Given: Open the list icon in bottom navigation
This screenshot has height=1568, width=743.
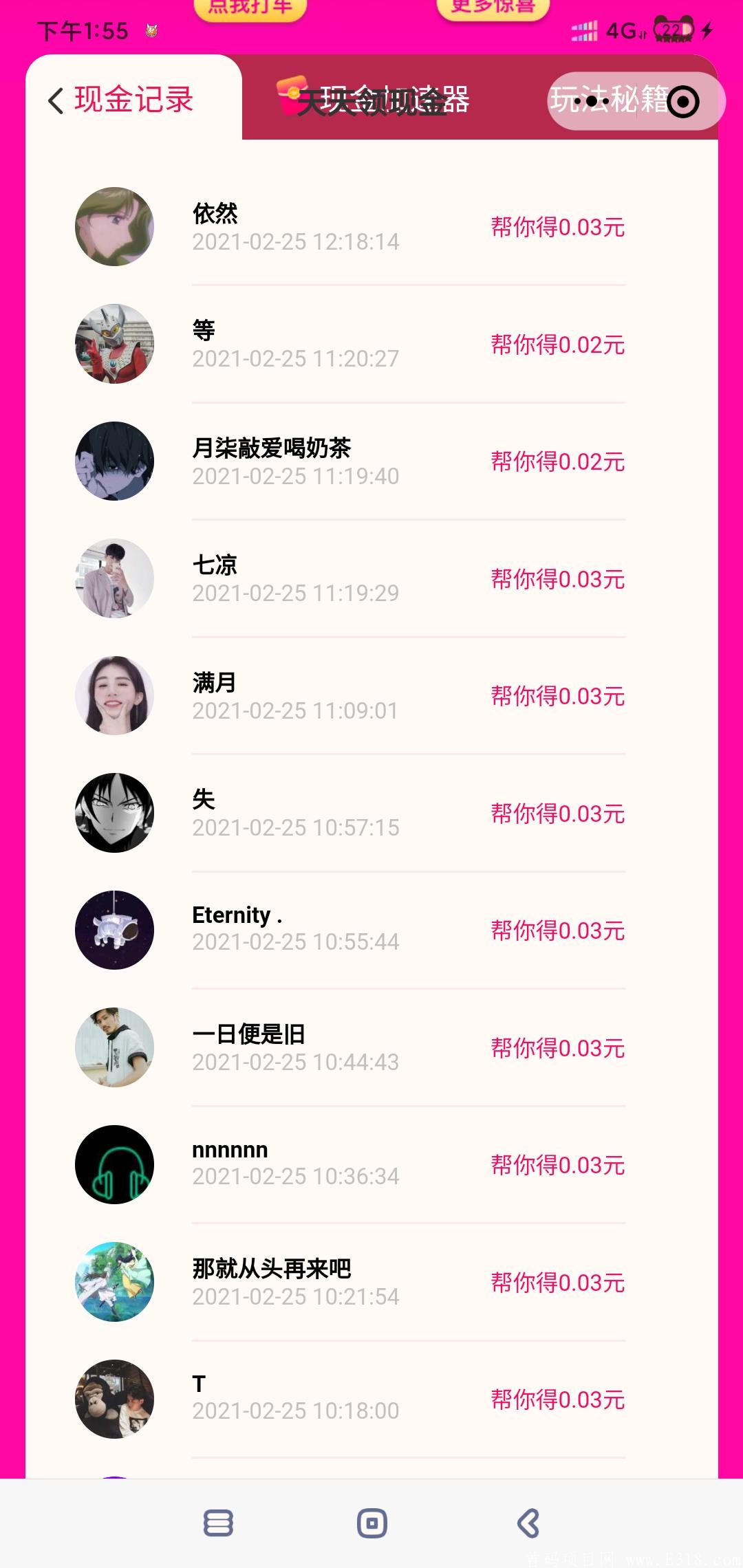Looking at the screenshot, I should click(217, 1521).
